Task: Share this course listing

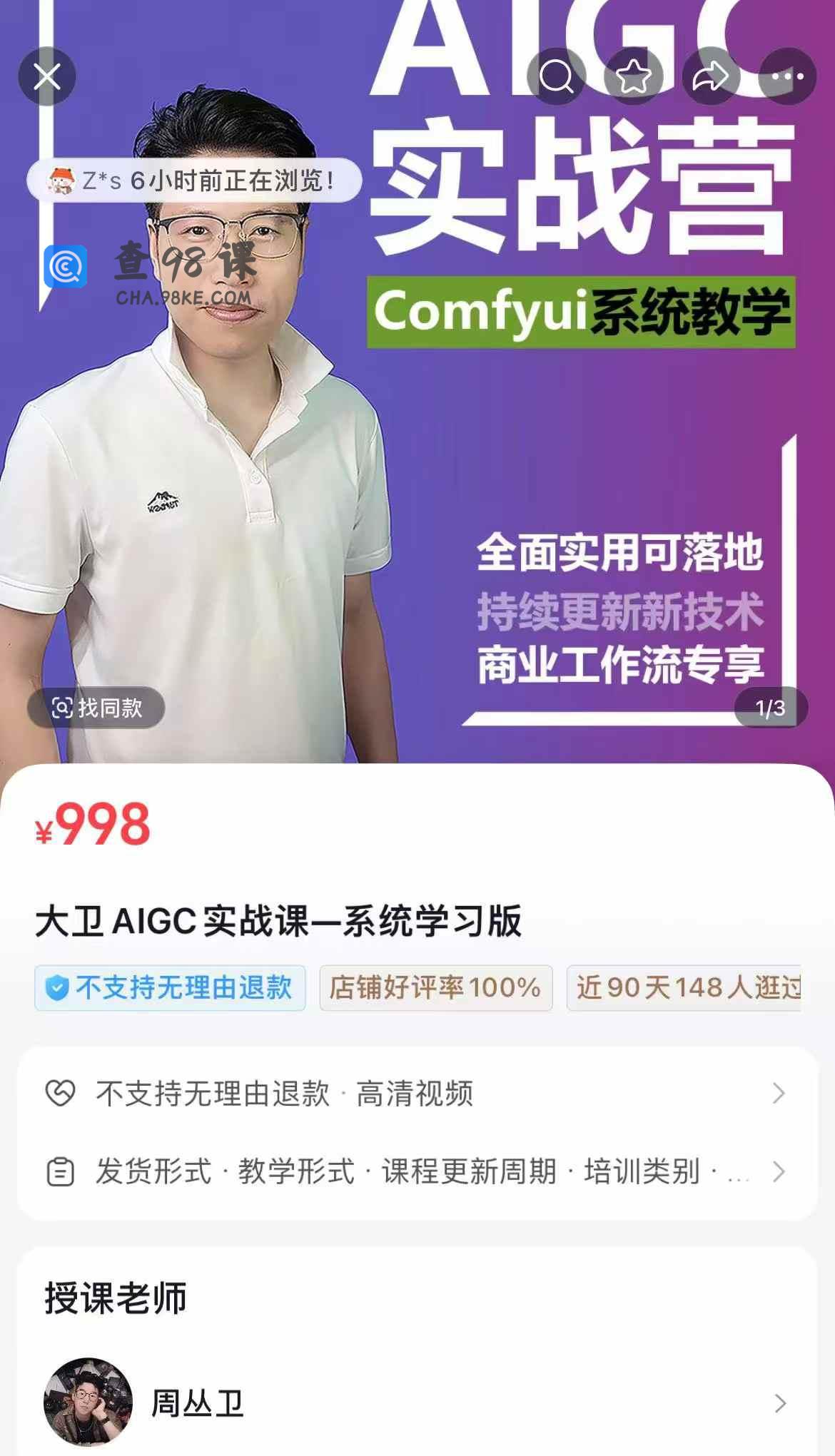Action: (x=710, y=76)
